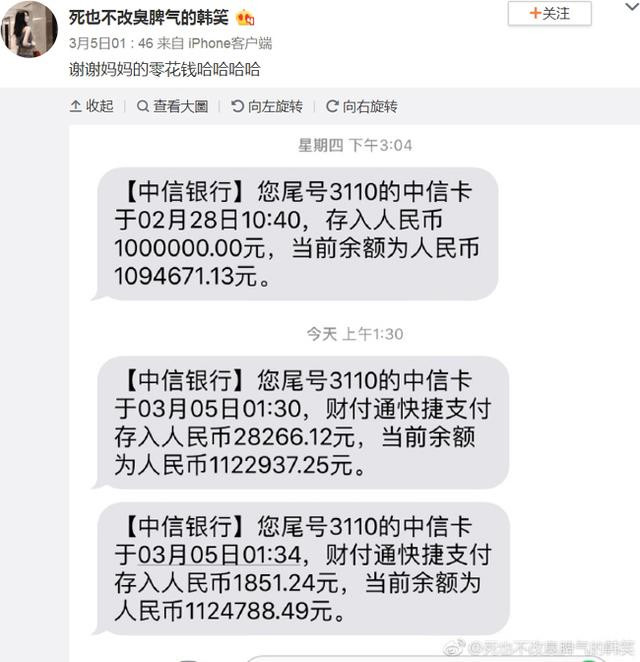Open the iPhone客户端 source link

230,43
